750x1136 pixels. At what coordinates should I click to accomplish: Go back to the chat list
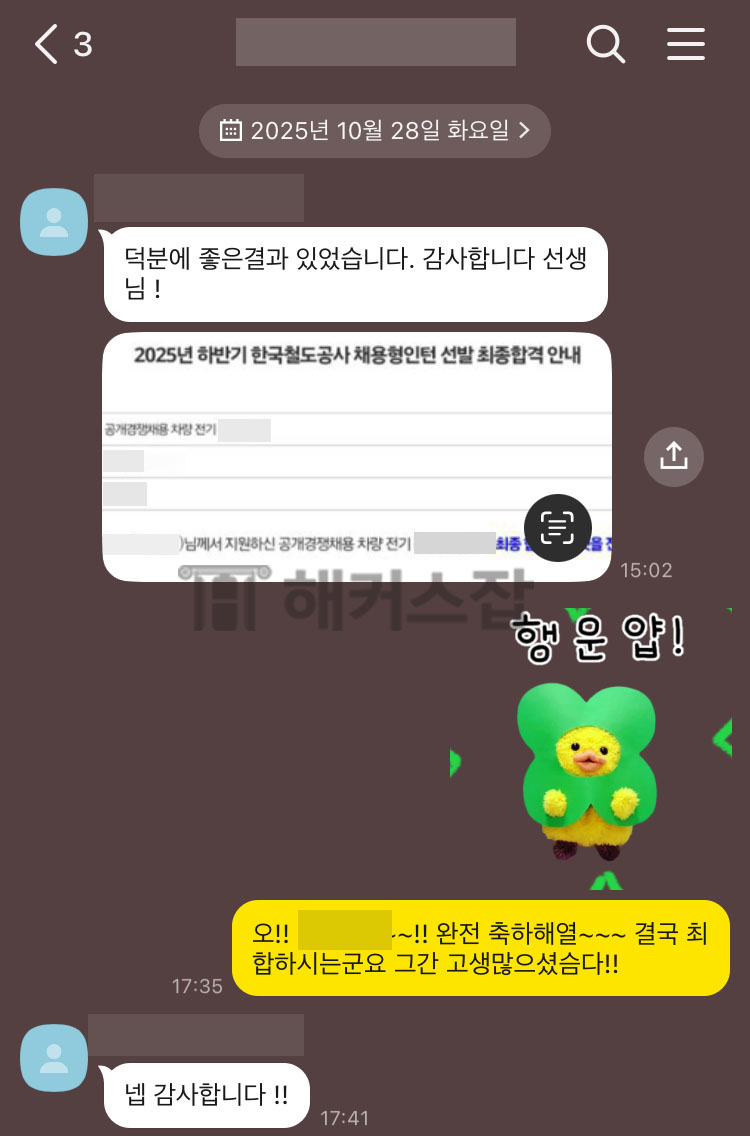point(47,45)
